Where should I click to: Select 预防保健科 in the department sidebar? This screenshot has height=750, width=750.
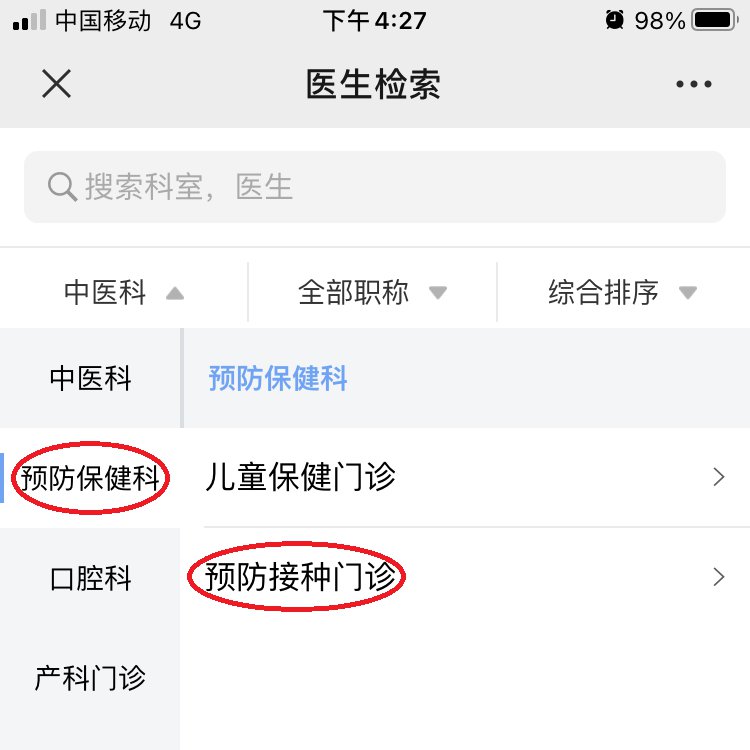click(90, 478)
